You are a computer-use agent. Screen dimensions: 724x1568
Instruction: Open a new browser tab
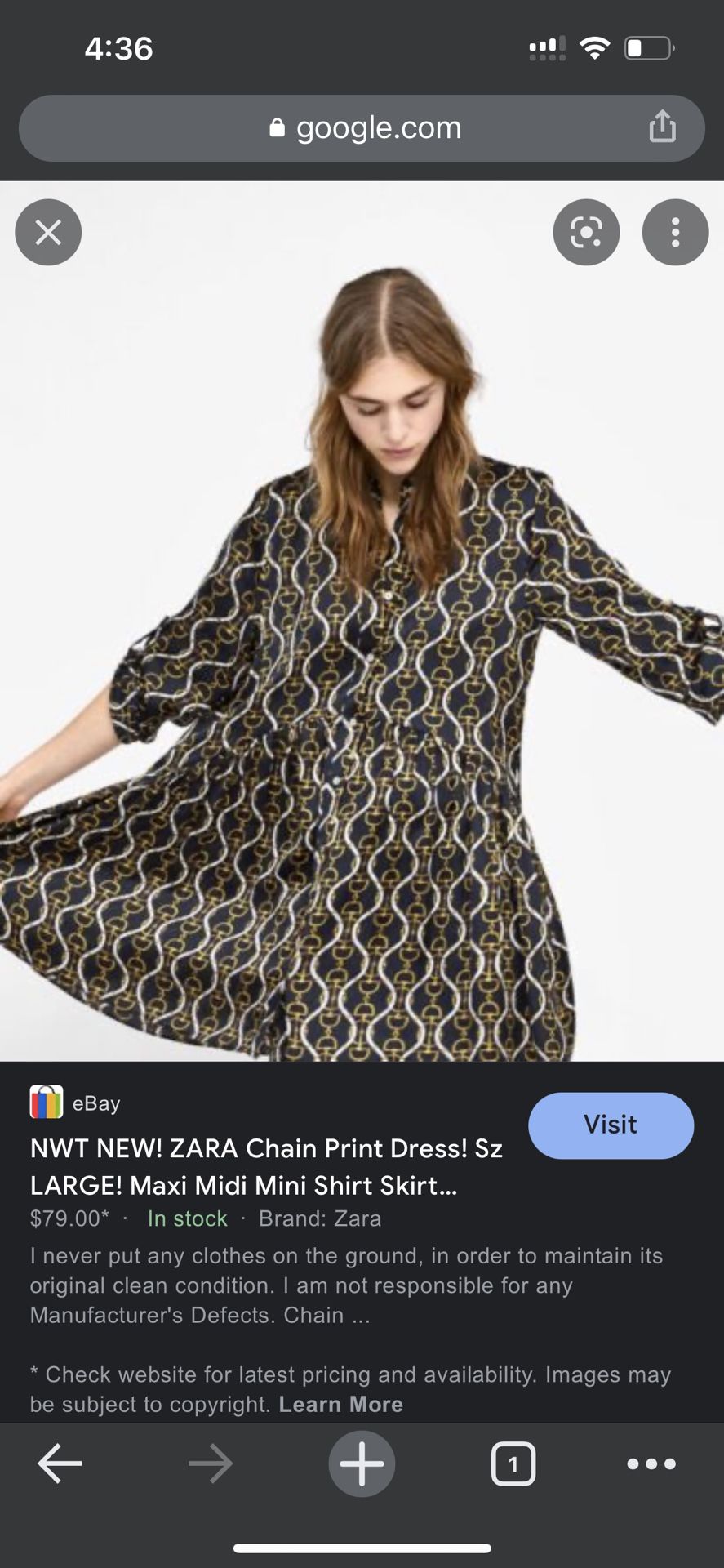pos(362,1463)
